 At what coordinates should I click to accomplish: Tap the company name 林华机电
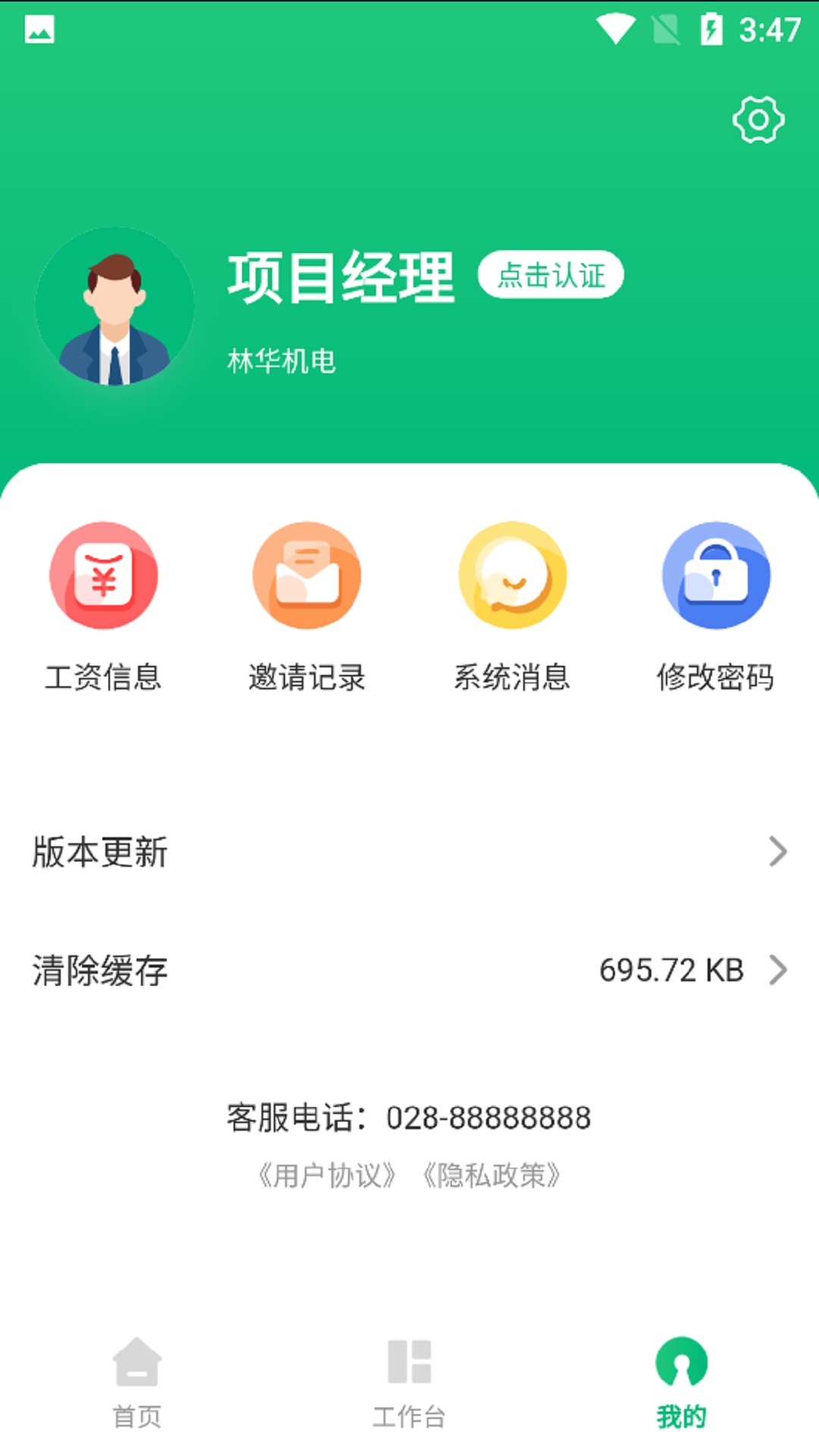[280, 361]
